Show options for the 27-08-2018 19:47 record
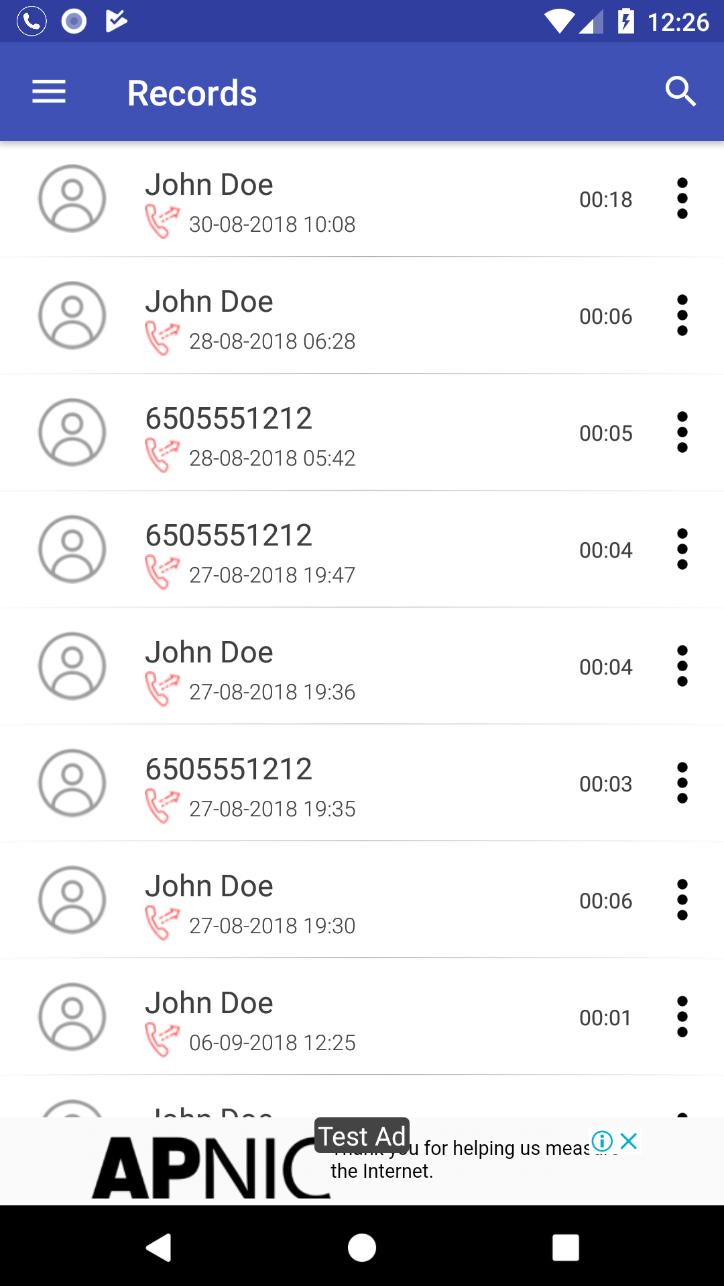This screenshot has height=1286, width=724. [x=682, y=550]
